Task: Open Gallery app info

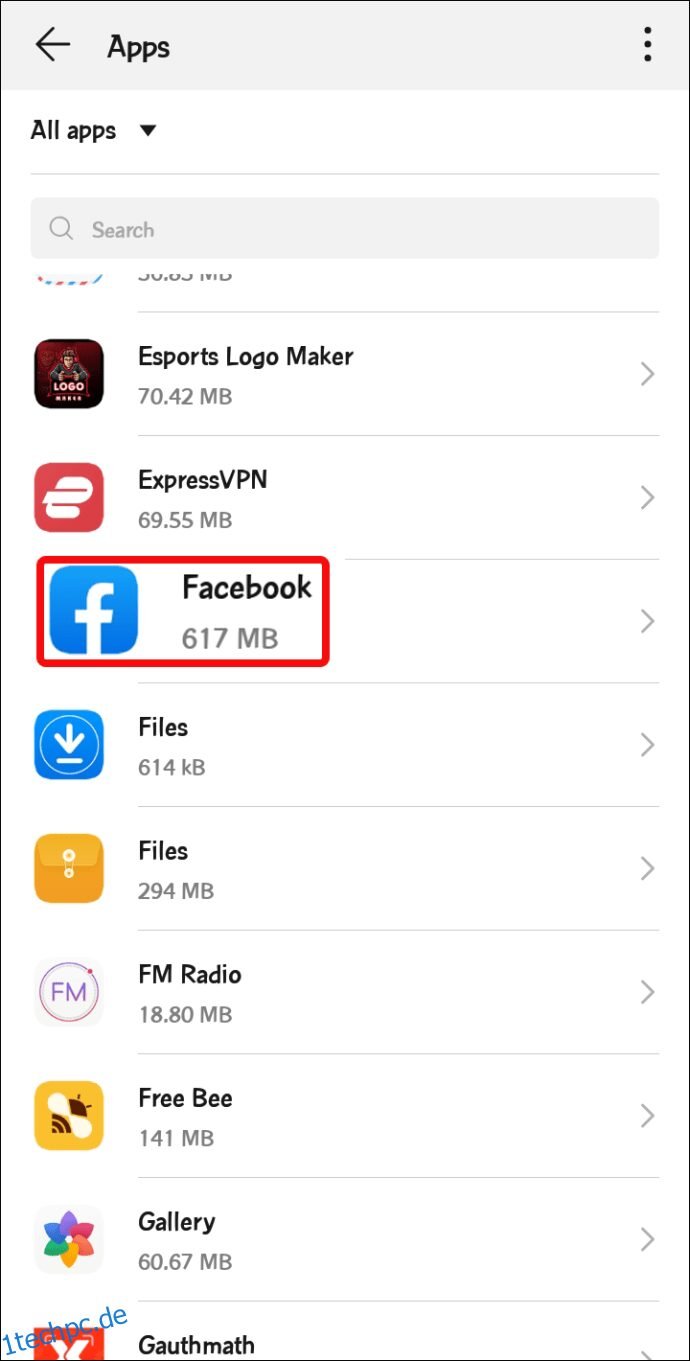Action: click(345, 1240)
